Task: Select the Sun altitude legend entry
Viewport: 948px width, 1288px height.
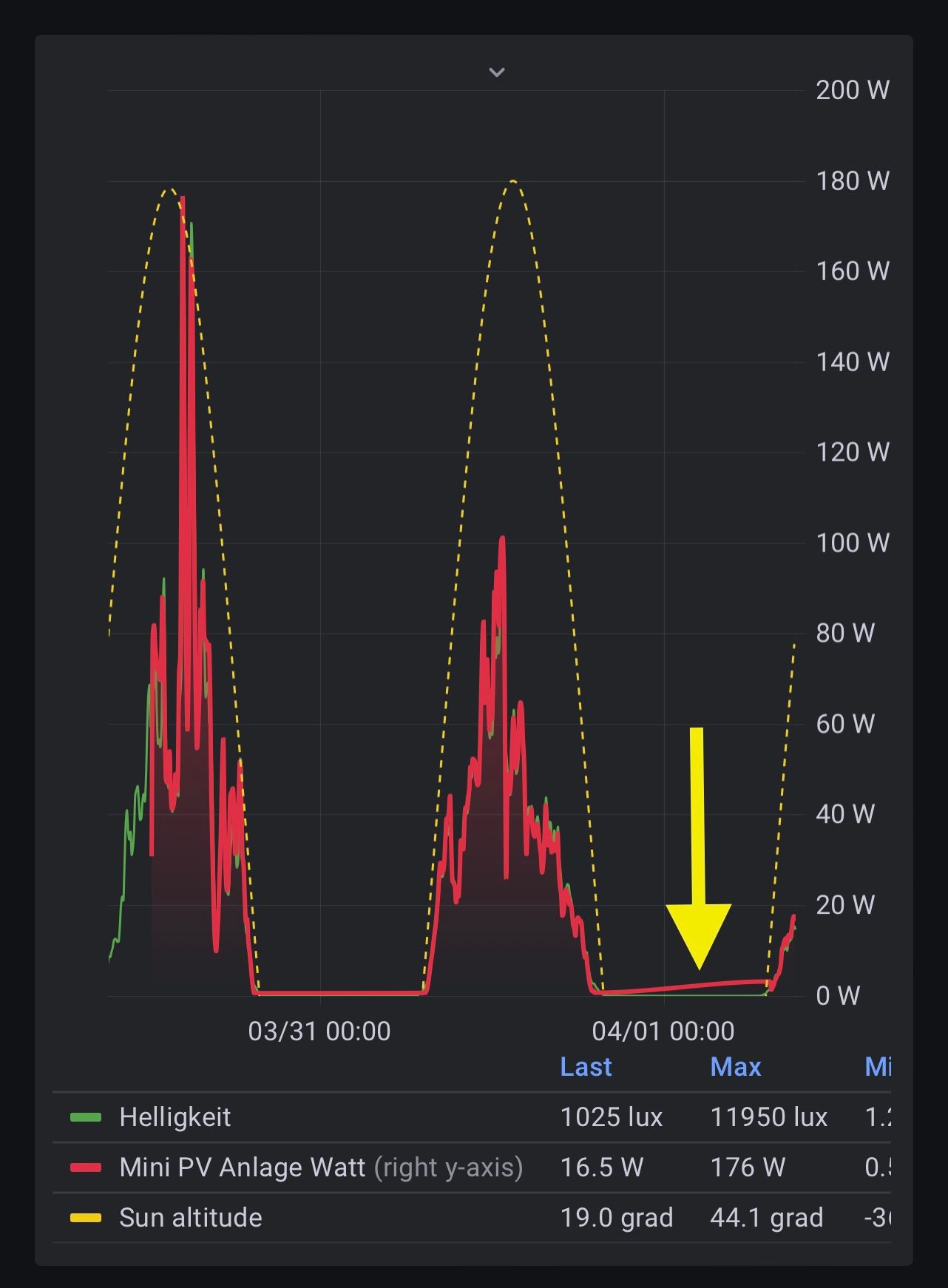Action: 191,1218
